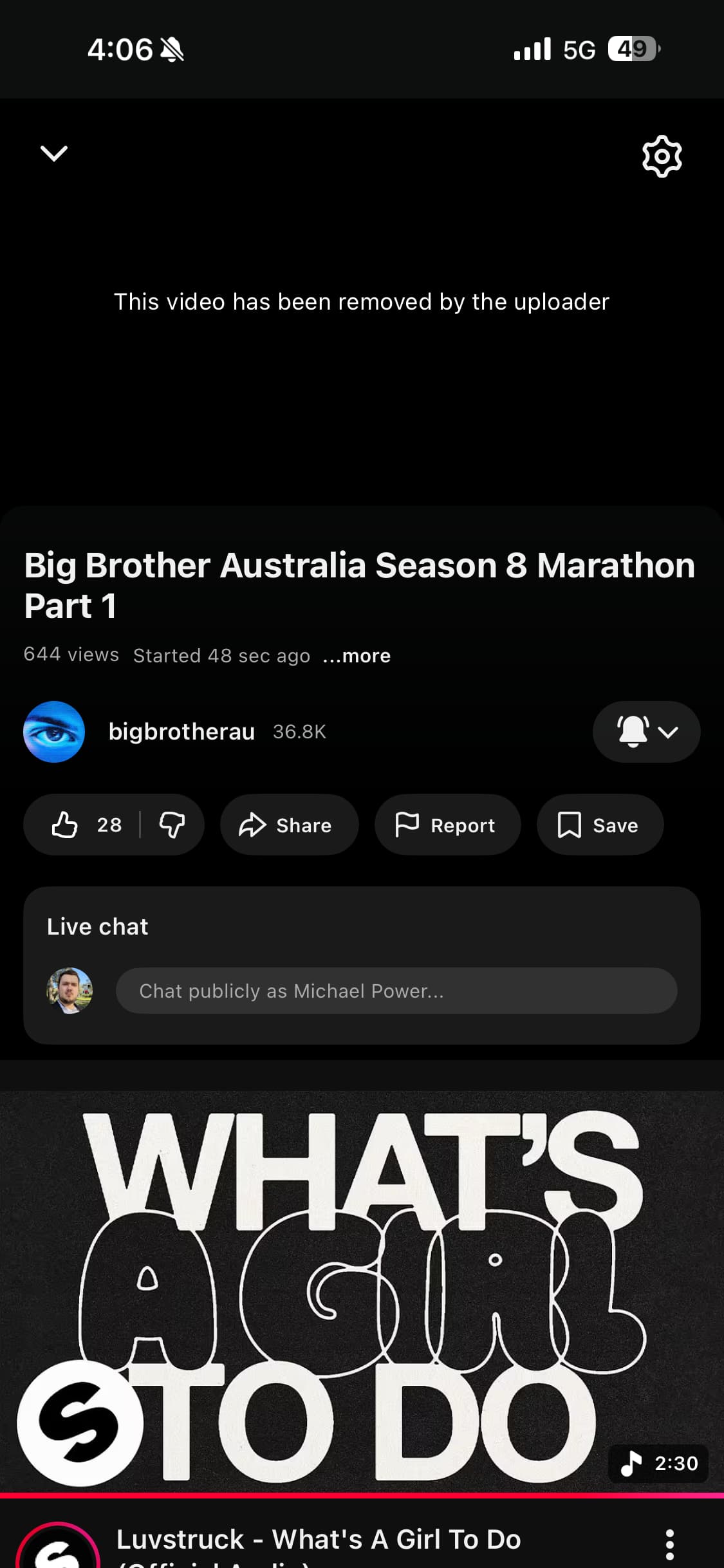Expand description with ...more
Viewport: 724px width, 1568px height.
click(357, 656)
